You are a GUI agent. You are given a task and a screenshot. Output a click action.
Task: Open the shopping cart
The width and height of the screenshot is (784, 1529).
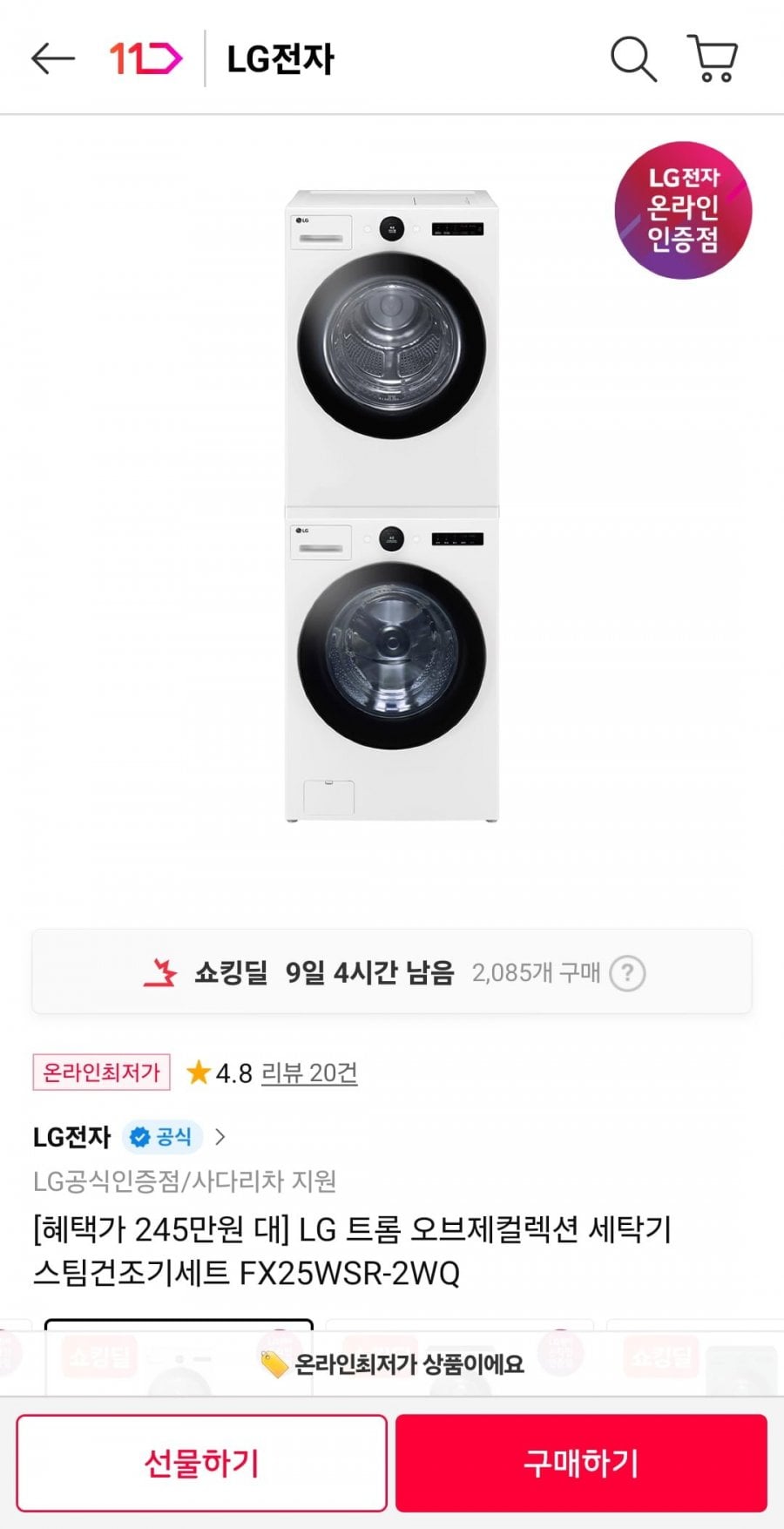pyautogui.click(x=713, y=58)
